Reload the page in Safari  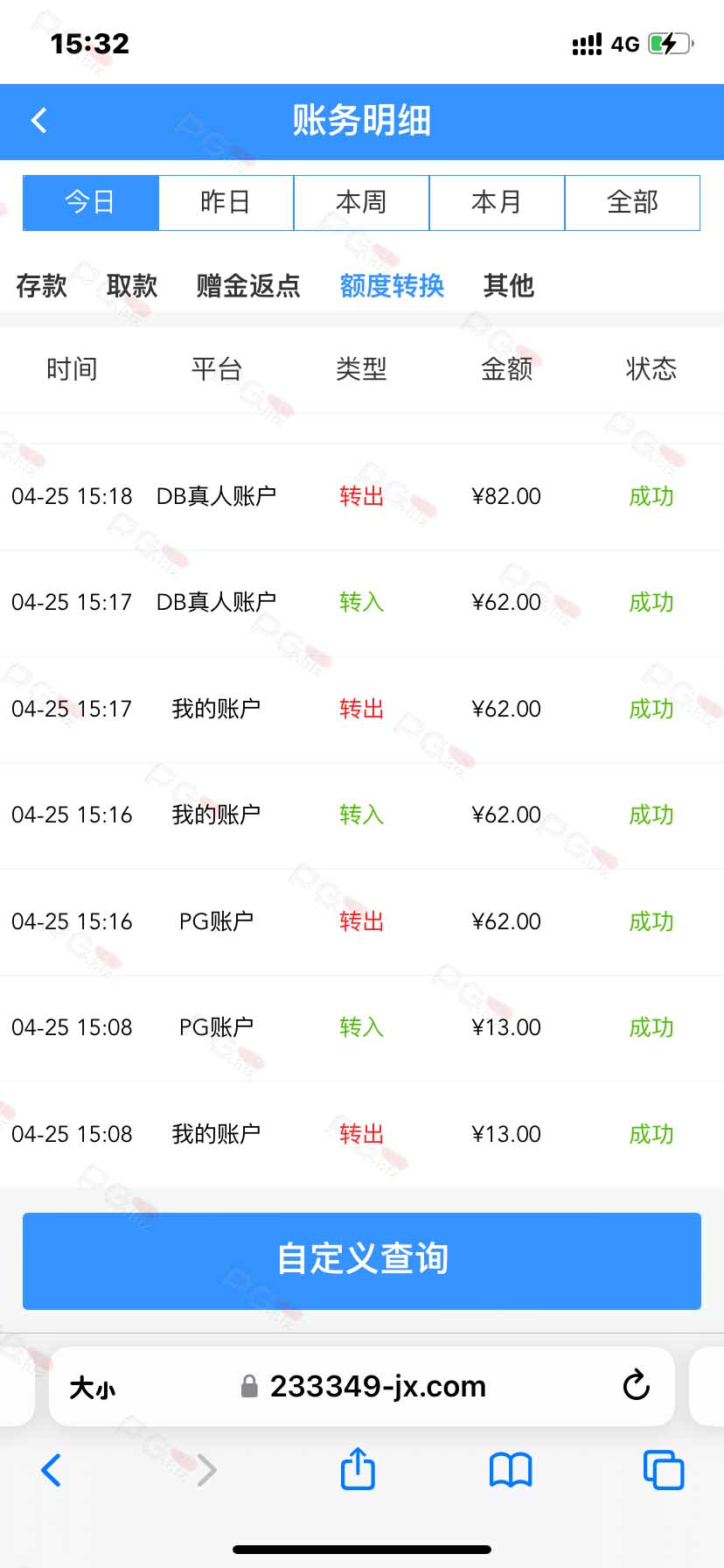pos(636,1386)
